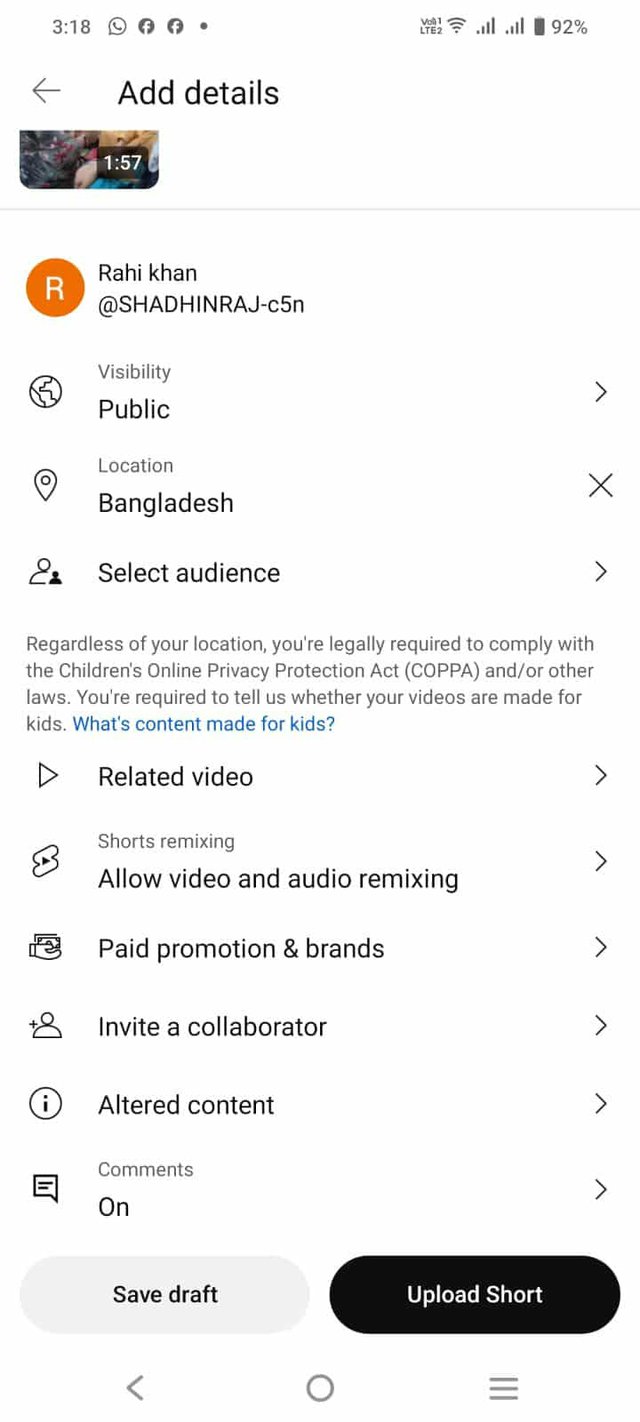This screenshot has height=1422, width=640.
Task: Open "What's content made for kids?" link
Action: (204, 724)
